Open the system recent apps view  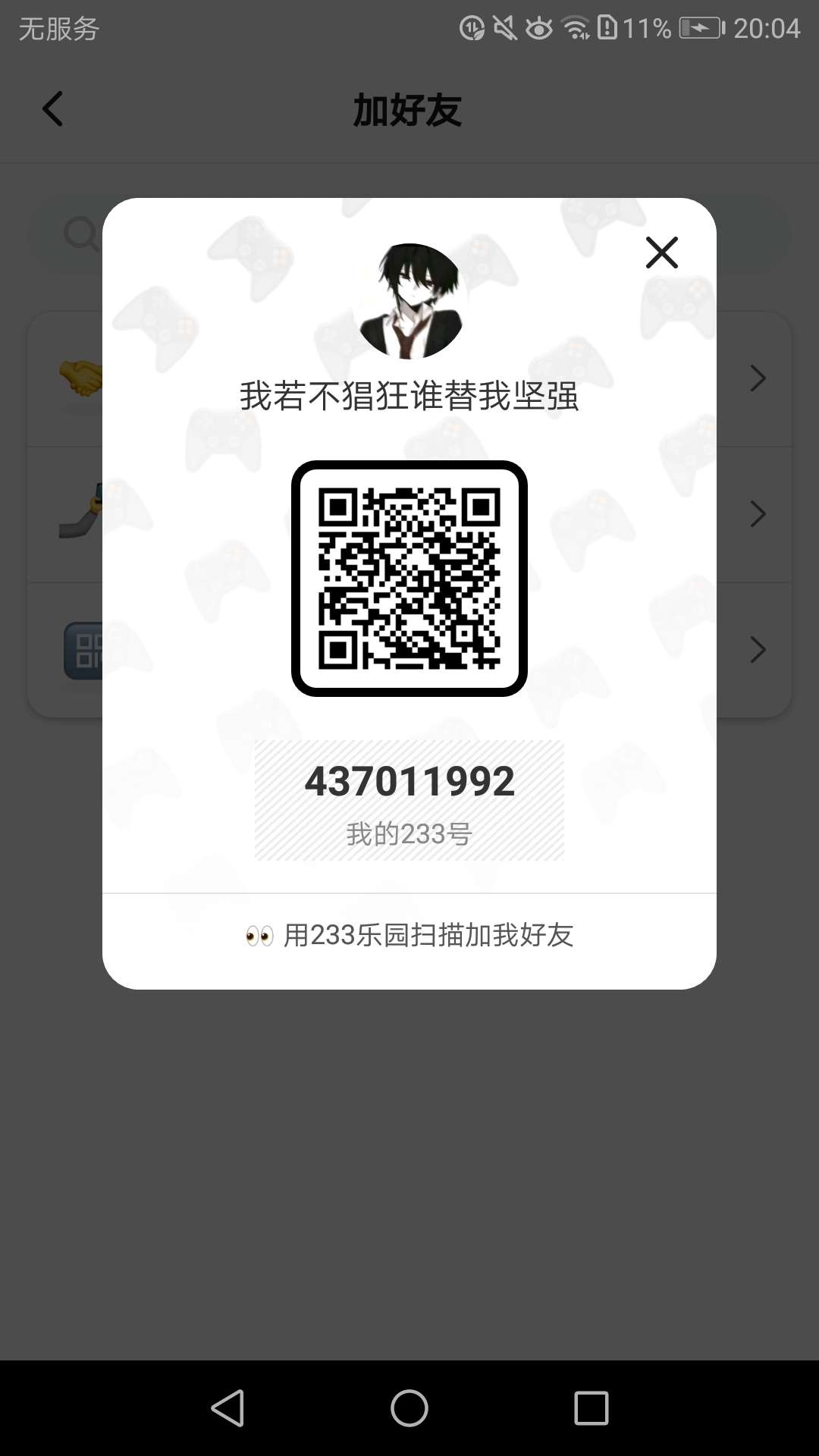click(x=591, y=1408)
